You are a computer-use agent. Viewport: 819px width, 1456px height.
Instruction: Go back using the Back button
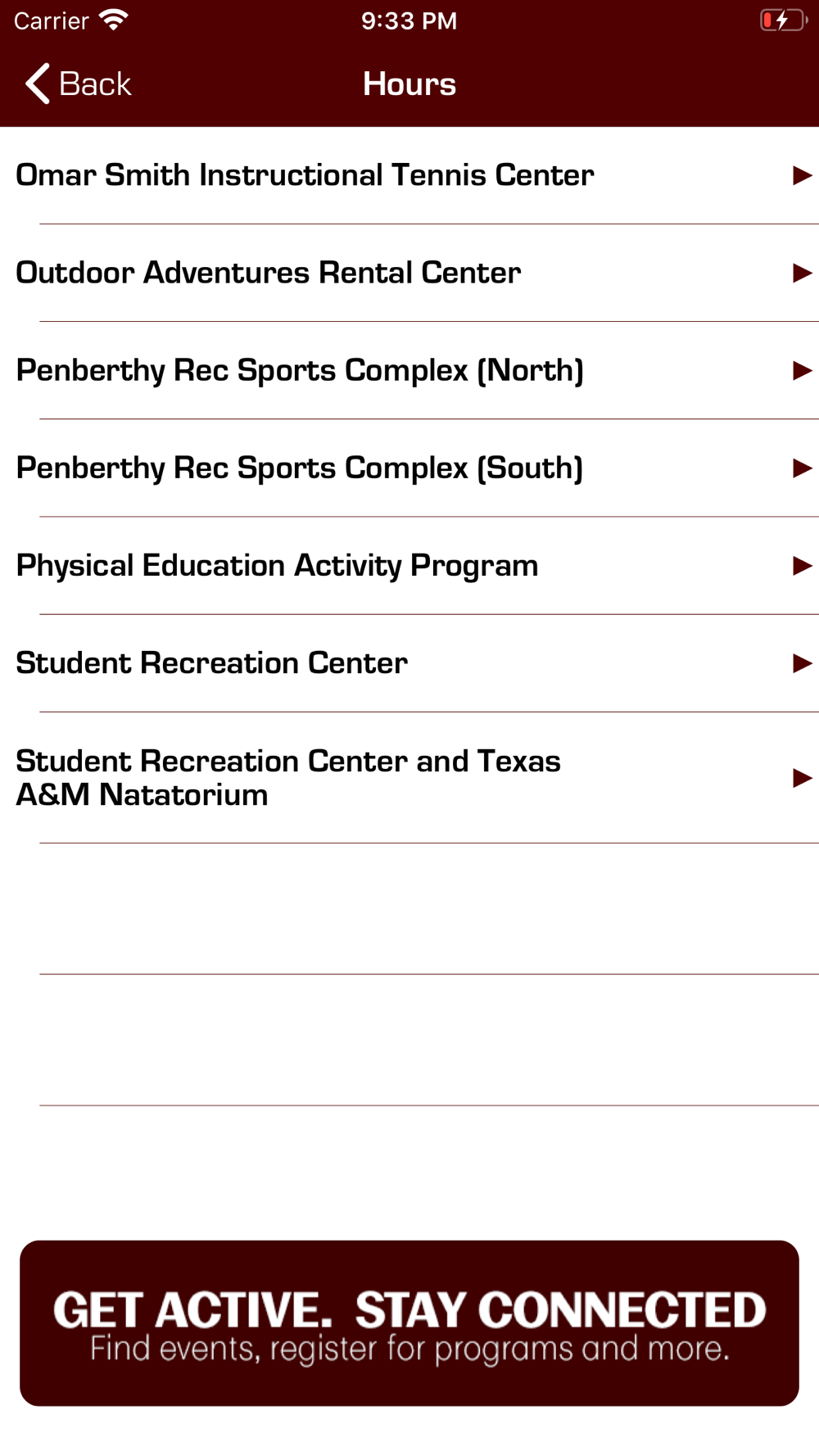(79, 84)
